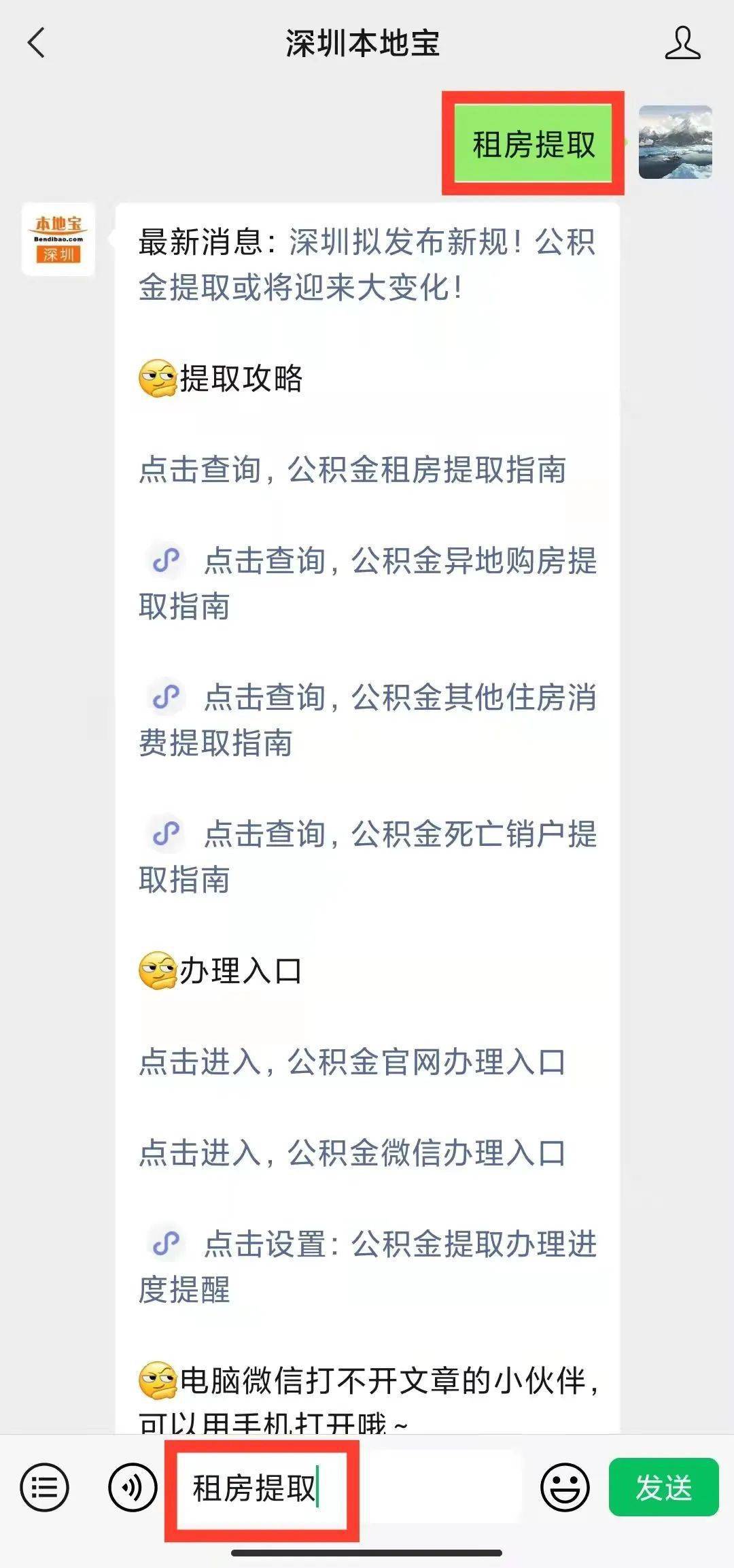
Task: Open the account profile icon
Action: tap(682, 43)
